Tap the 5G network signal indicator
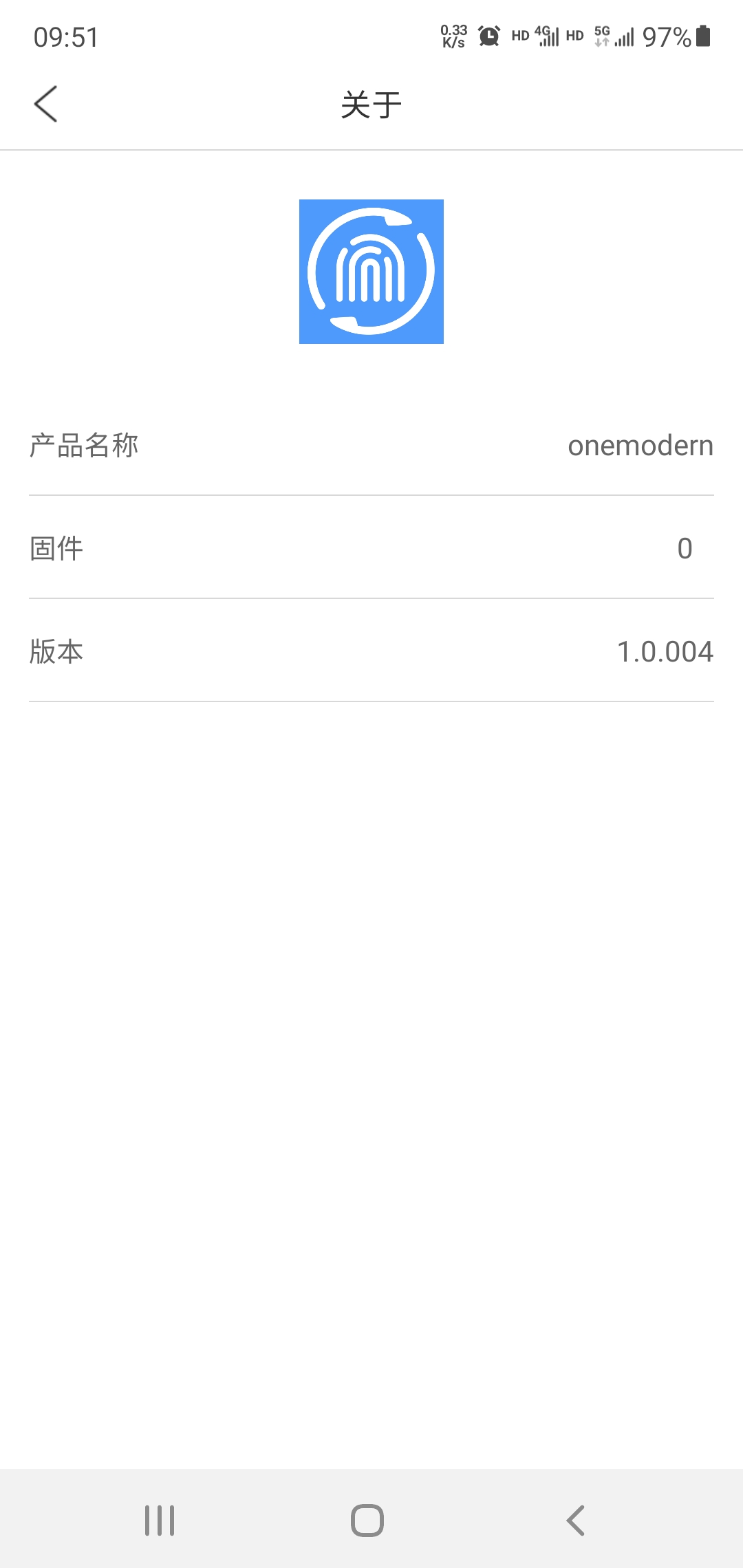Screen dimensions: 743x1568 (x=602, y=36)
